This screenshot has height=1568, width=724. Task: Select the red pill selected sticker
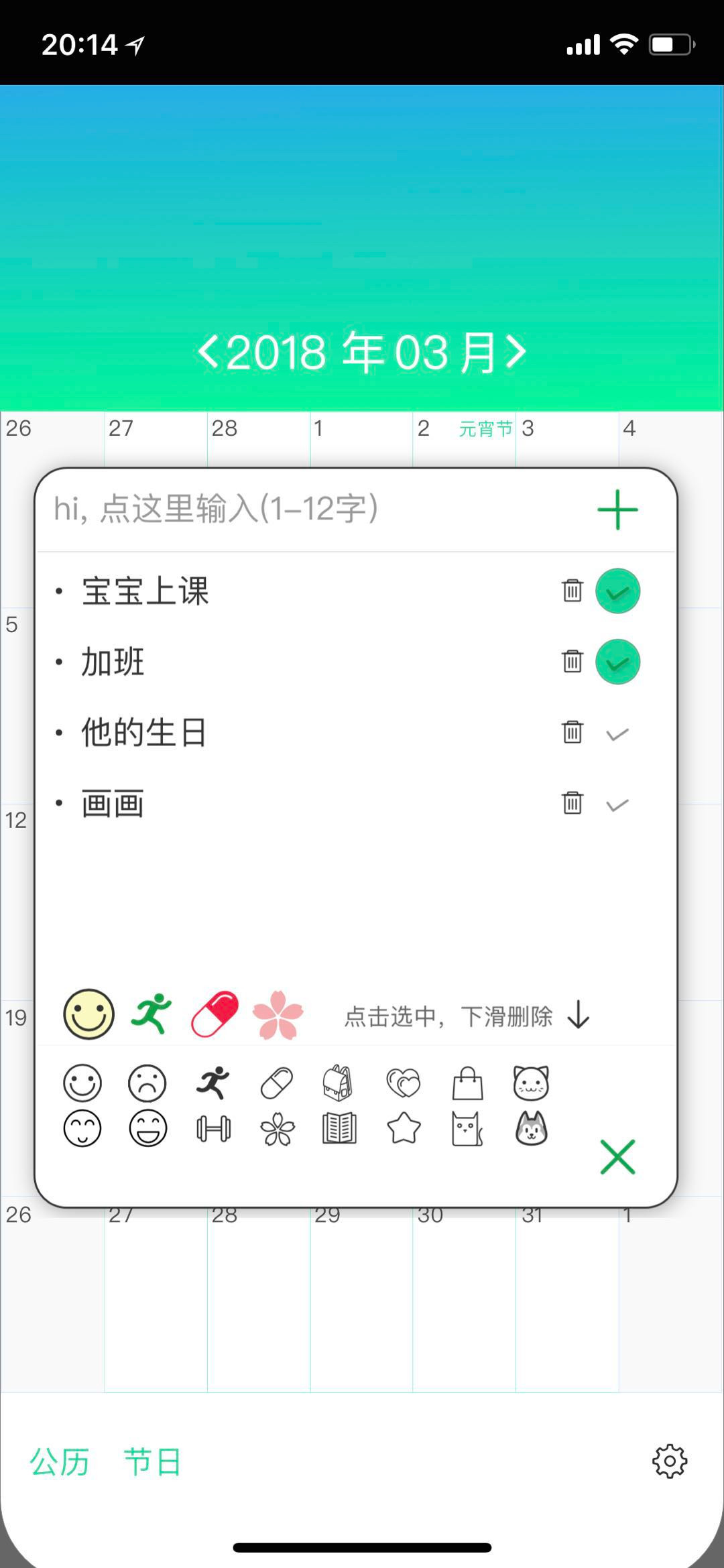215,1014
